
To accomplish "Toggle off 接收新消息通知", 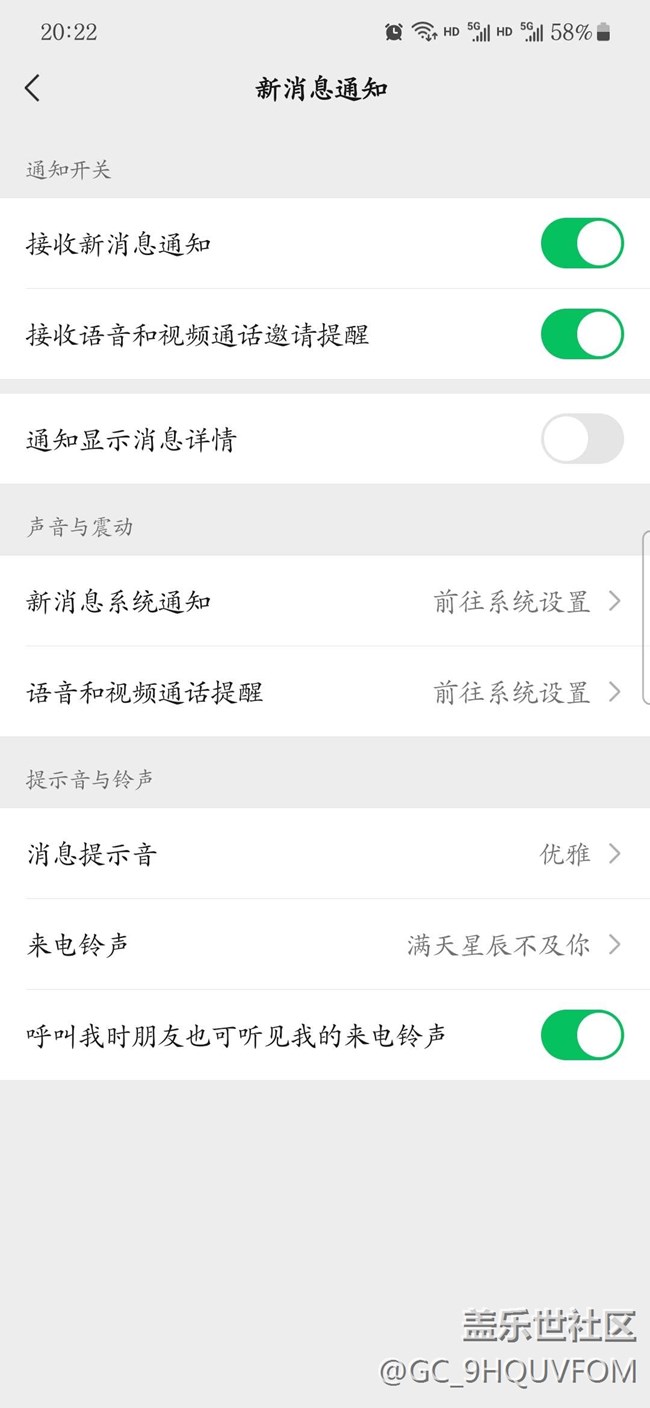I will 582,244.
